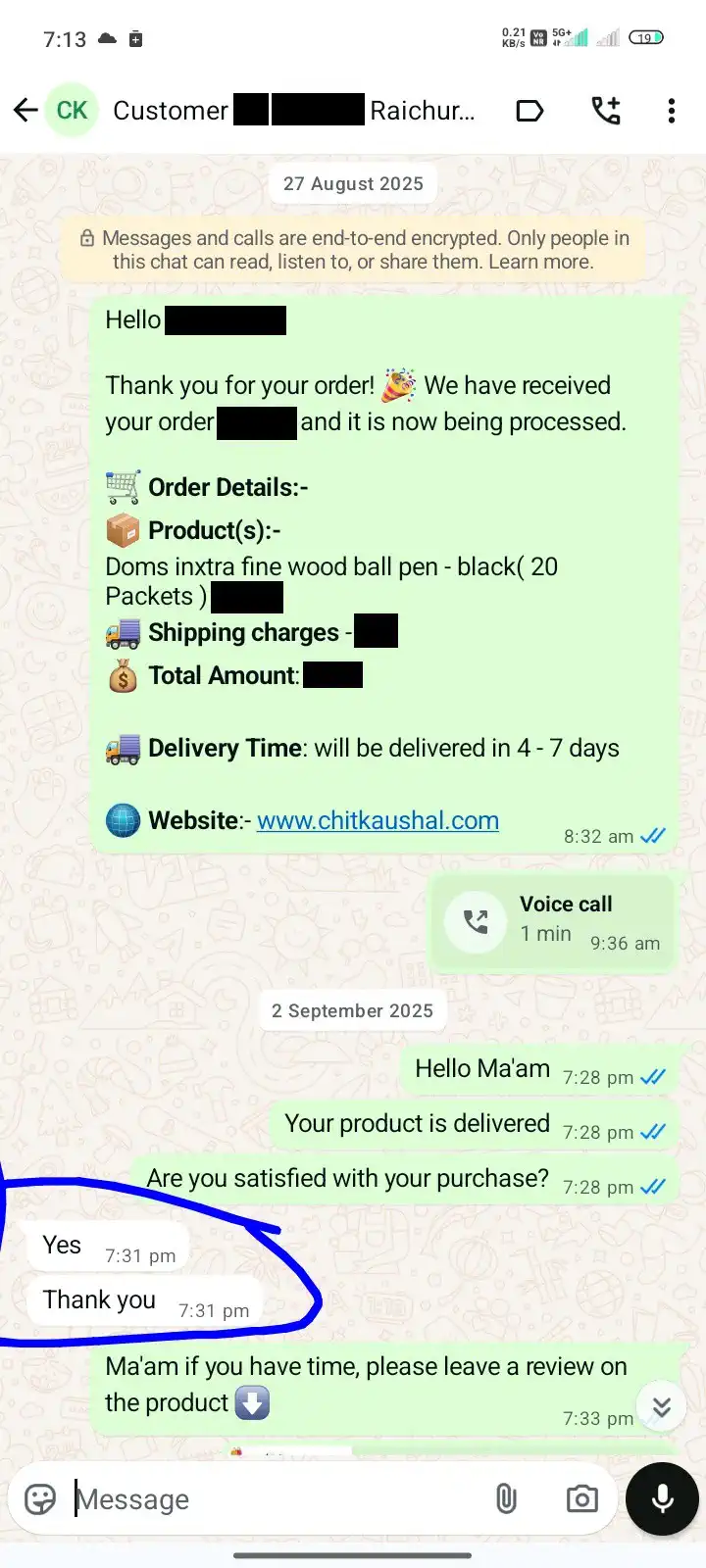
Task: Focus the Message text field
Action: click(275, 1499)
